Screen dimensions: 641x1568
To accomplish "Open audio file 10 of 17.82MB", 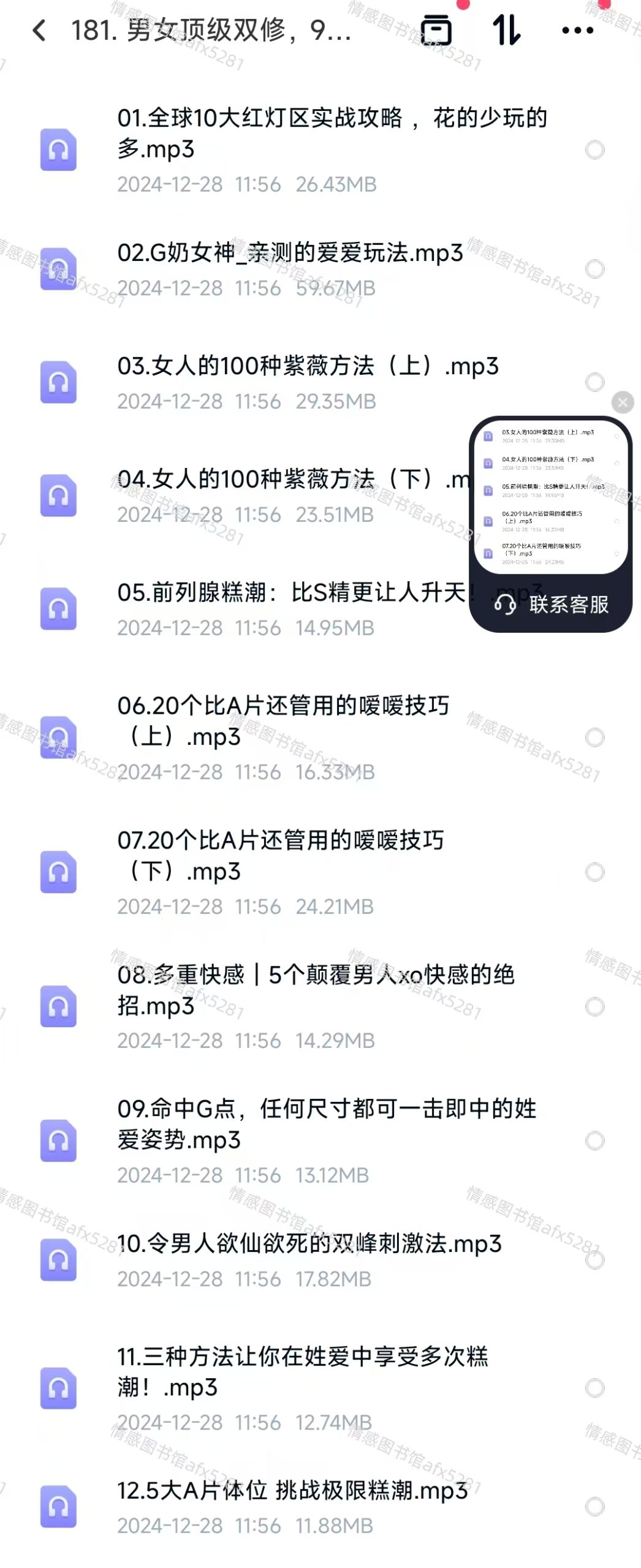I will click(309, 1244).
